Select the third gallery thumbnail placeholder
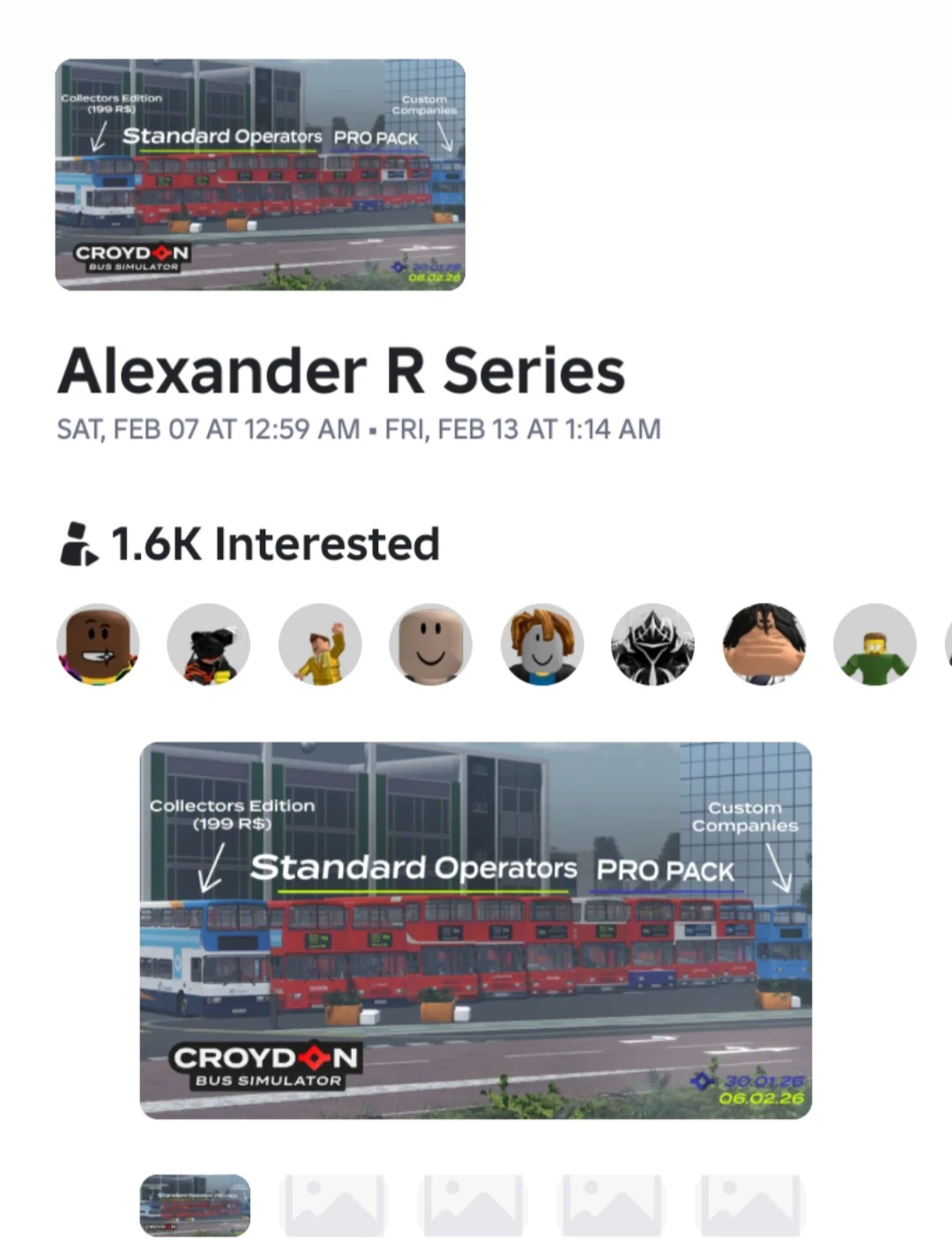 [x=472, y=1204]
